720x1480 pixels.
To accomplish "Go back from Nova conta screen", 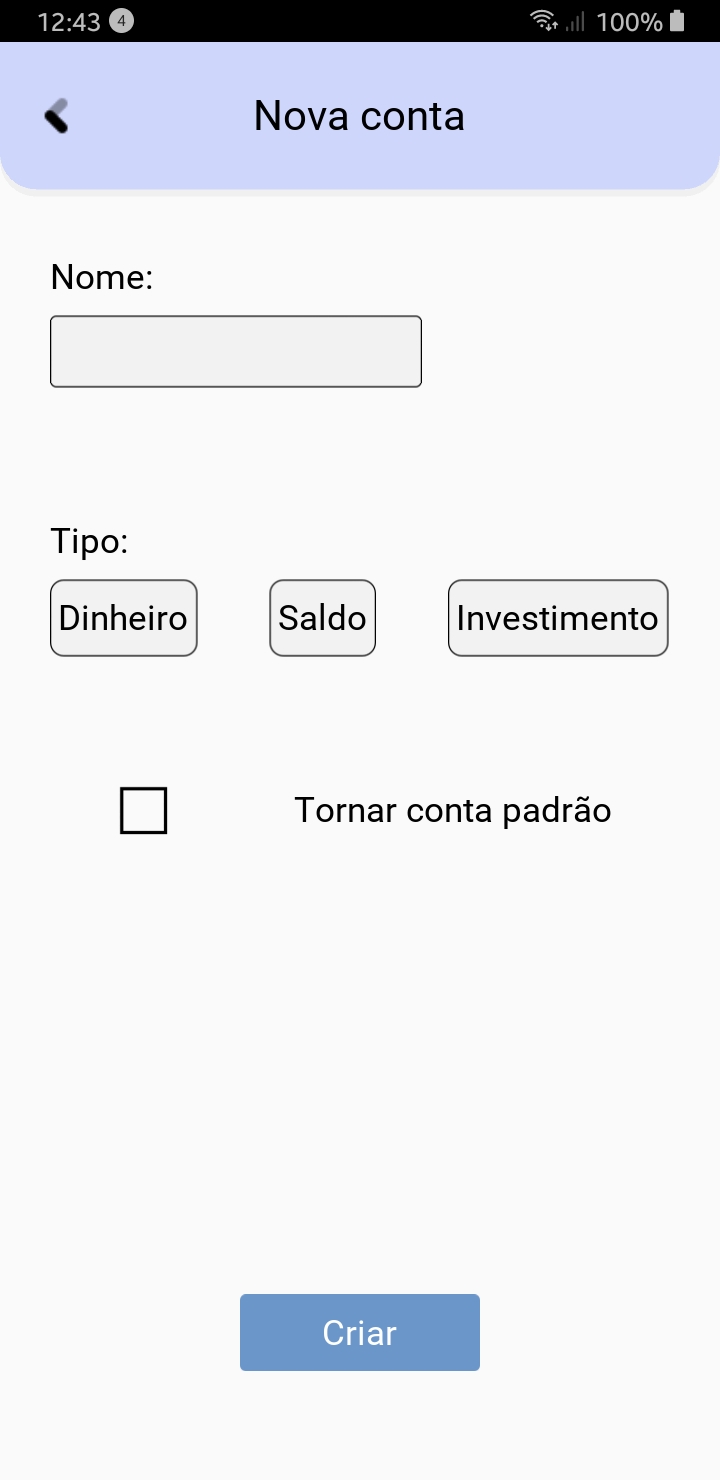I will pos(57,116).
